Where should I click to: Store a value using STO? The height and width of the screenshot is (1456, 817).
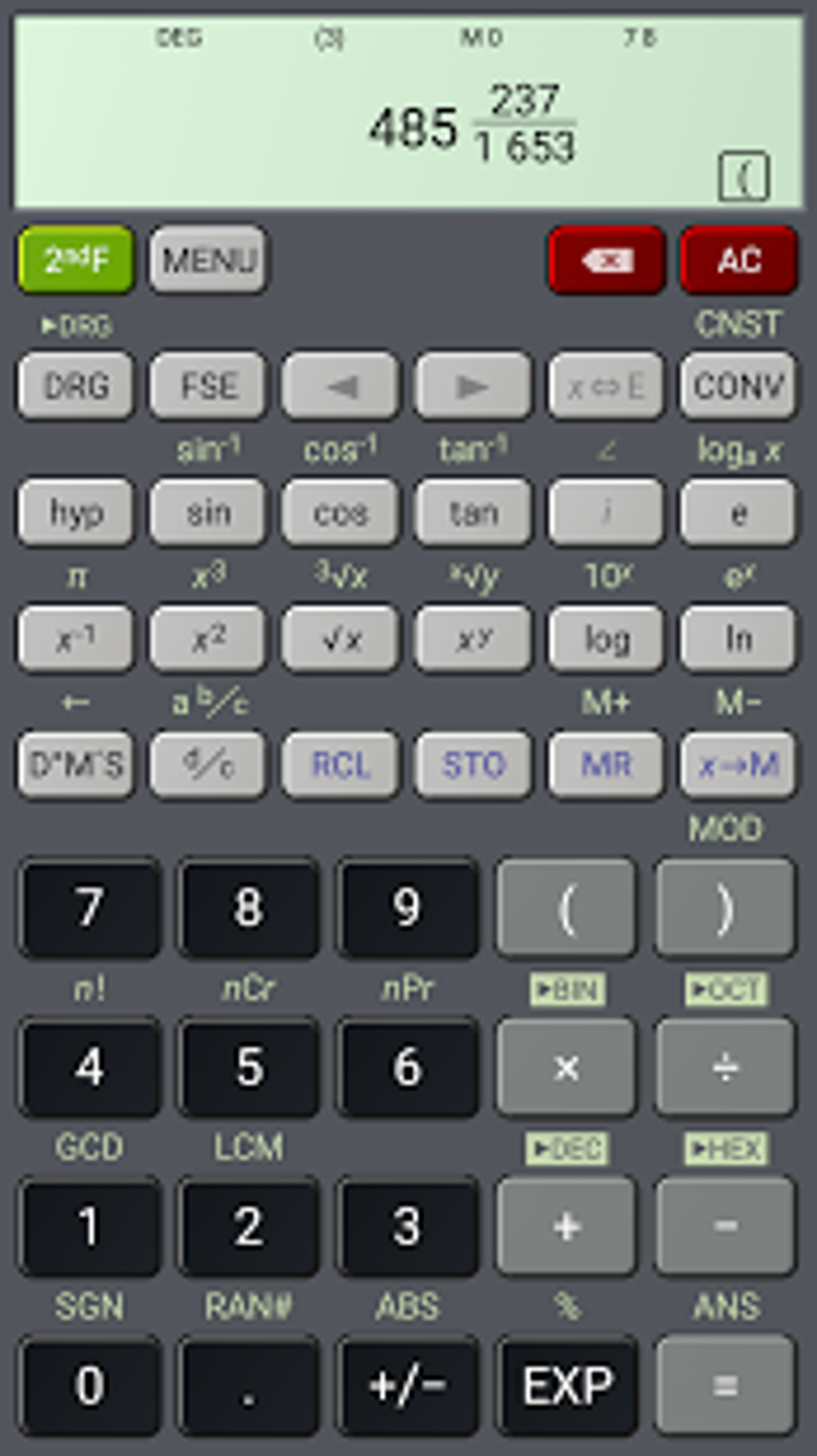(473, 764)
